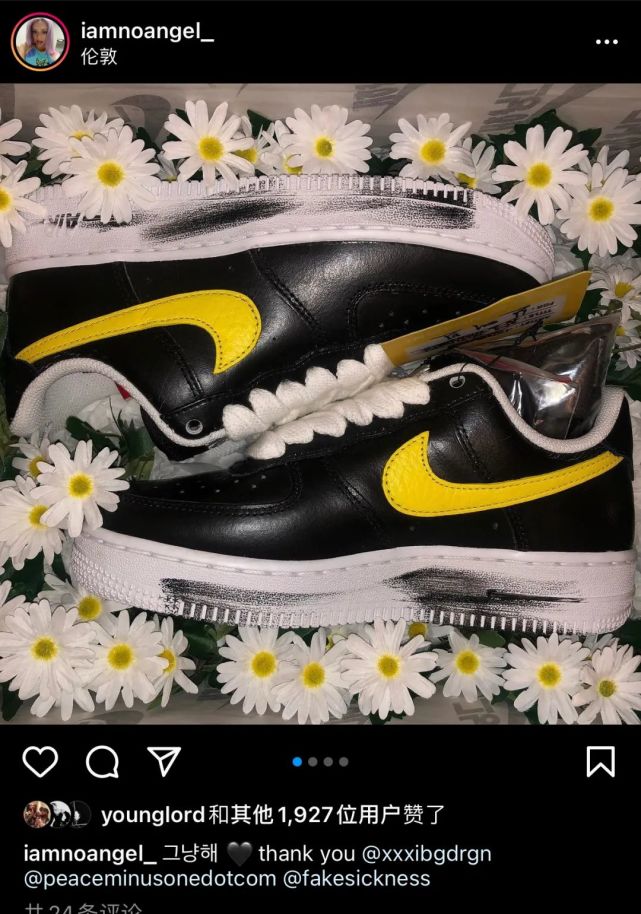641x914 pixels.
Task: Open comments with the speech bubble icon
Action: tap(102, 762)
